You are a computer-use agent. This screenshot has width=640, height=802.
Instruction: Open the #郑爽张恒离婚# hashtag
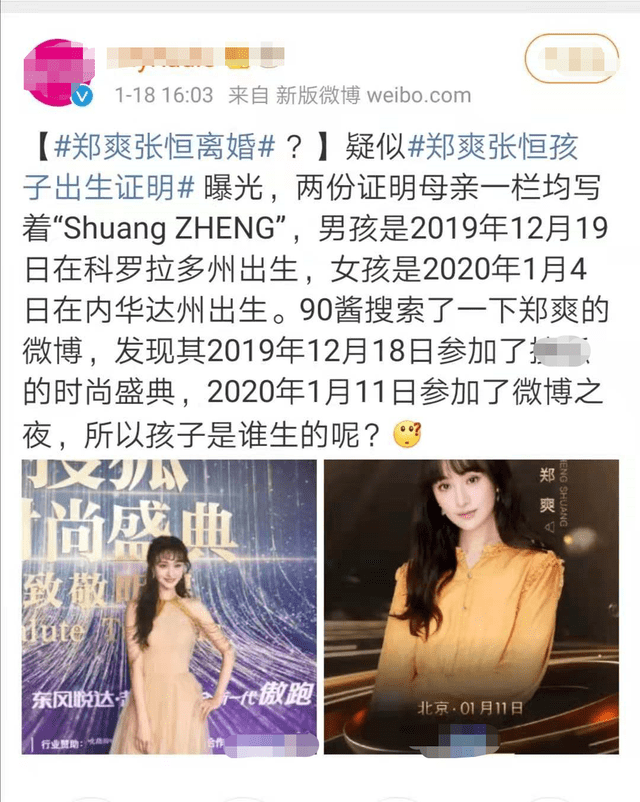click(x=160, y=149)
